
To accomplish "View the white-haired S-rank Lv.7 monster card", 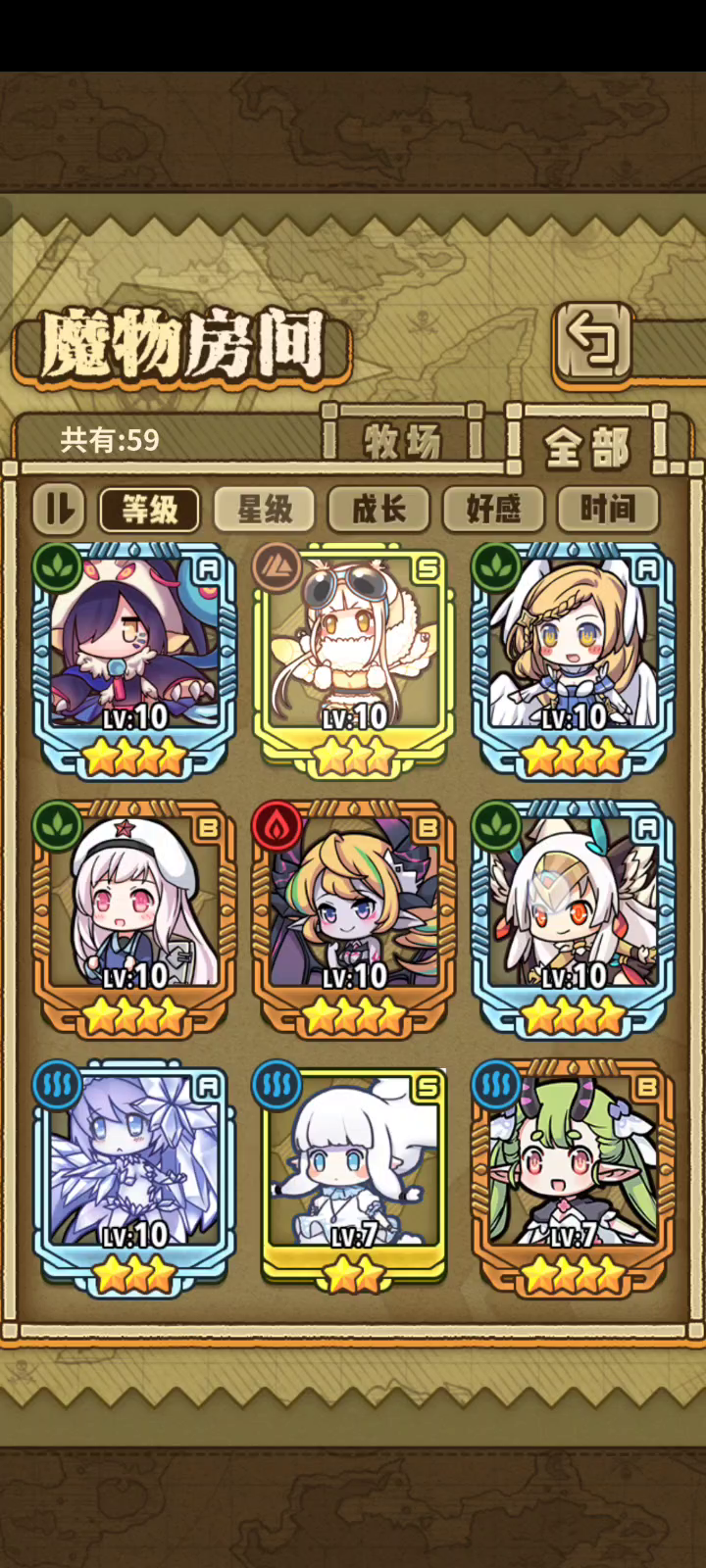I will pos(354,1176).
